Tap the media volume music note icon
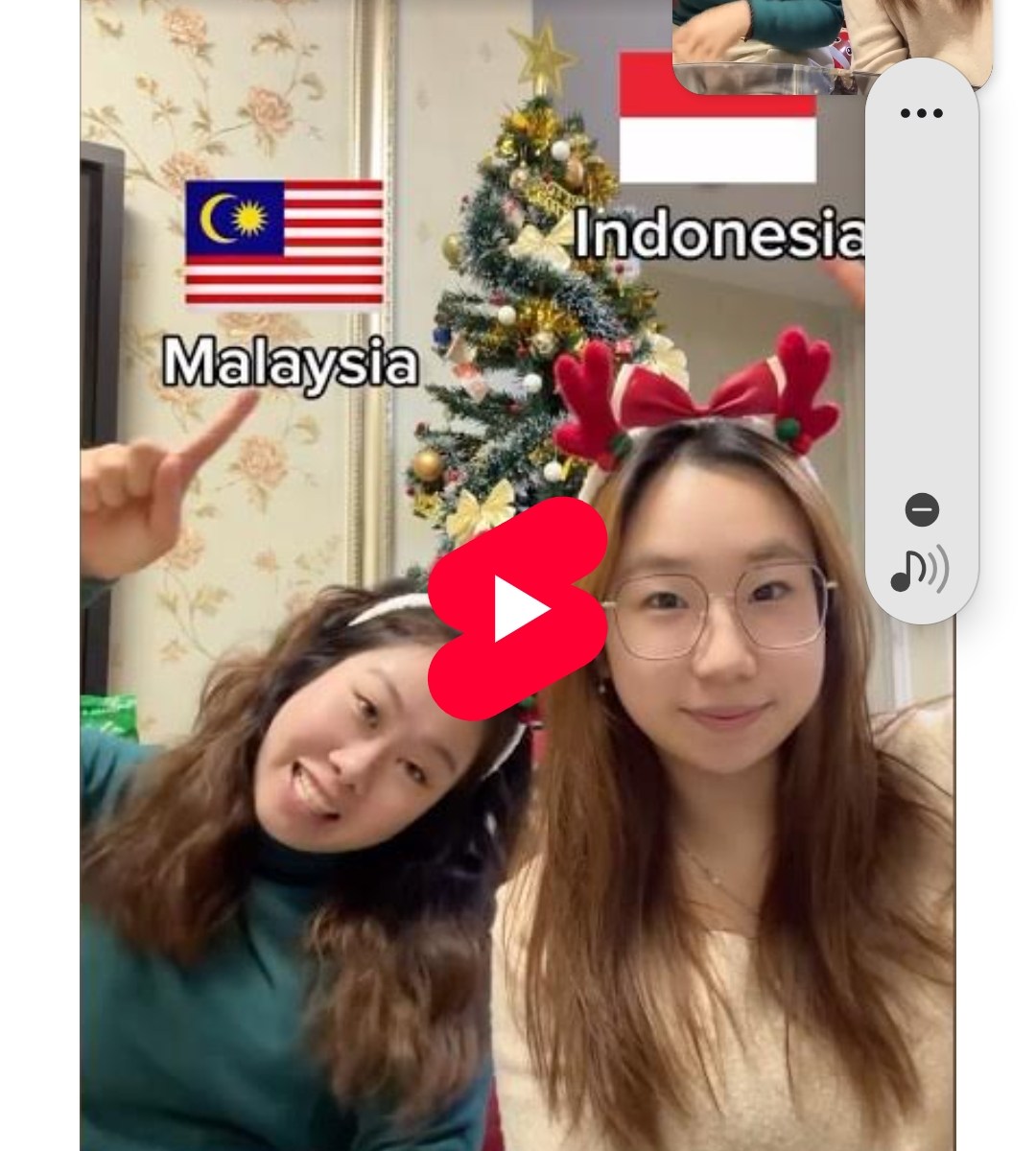 tap(919, 570)
